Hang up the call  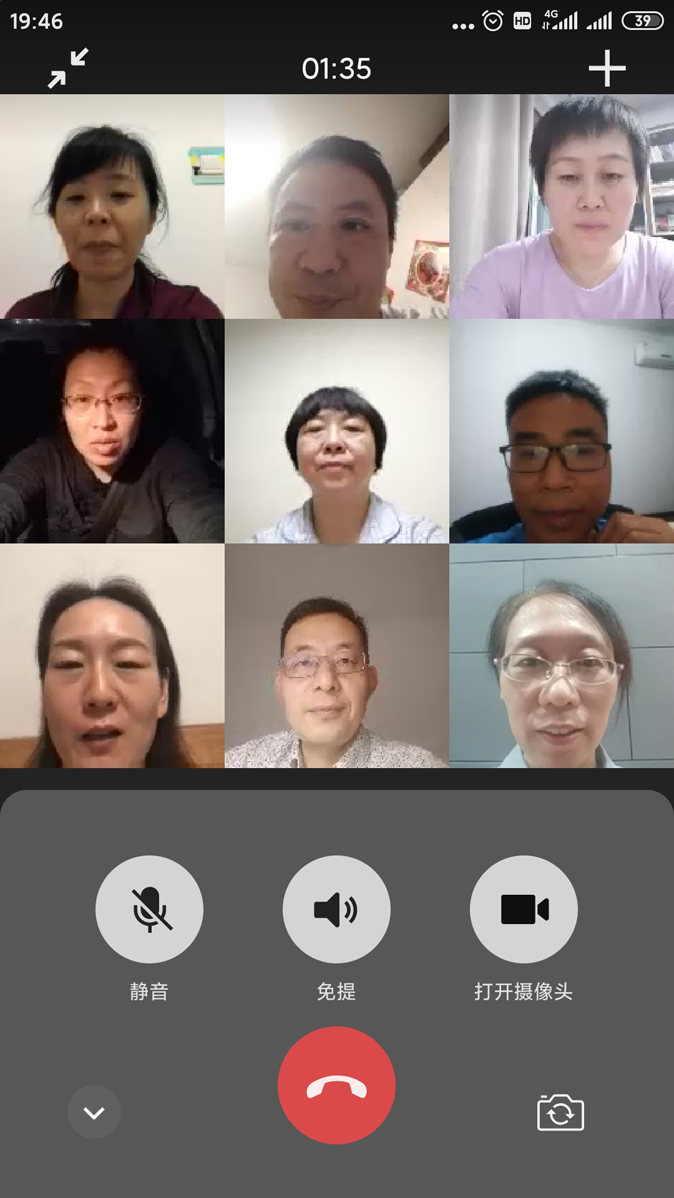336,1085
